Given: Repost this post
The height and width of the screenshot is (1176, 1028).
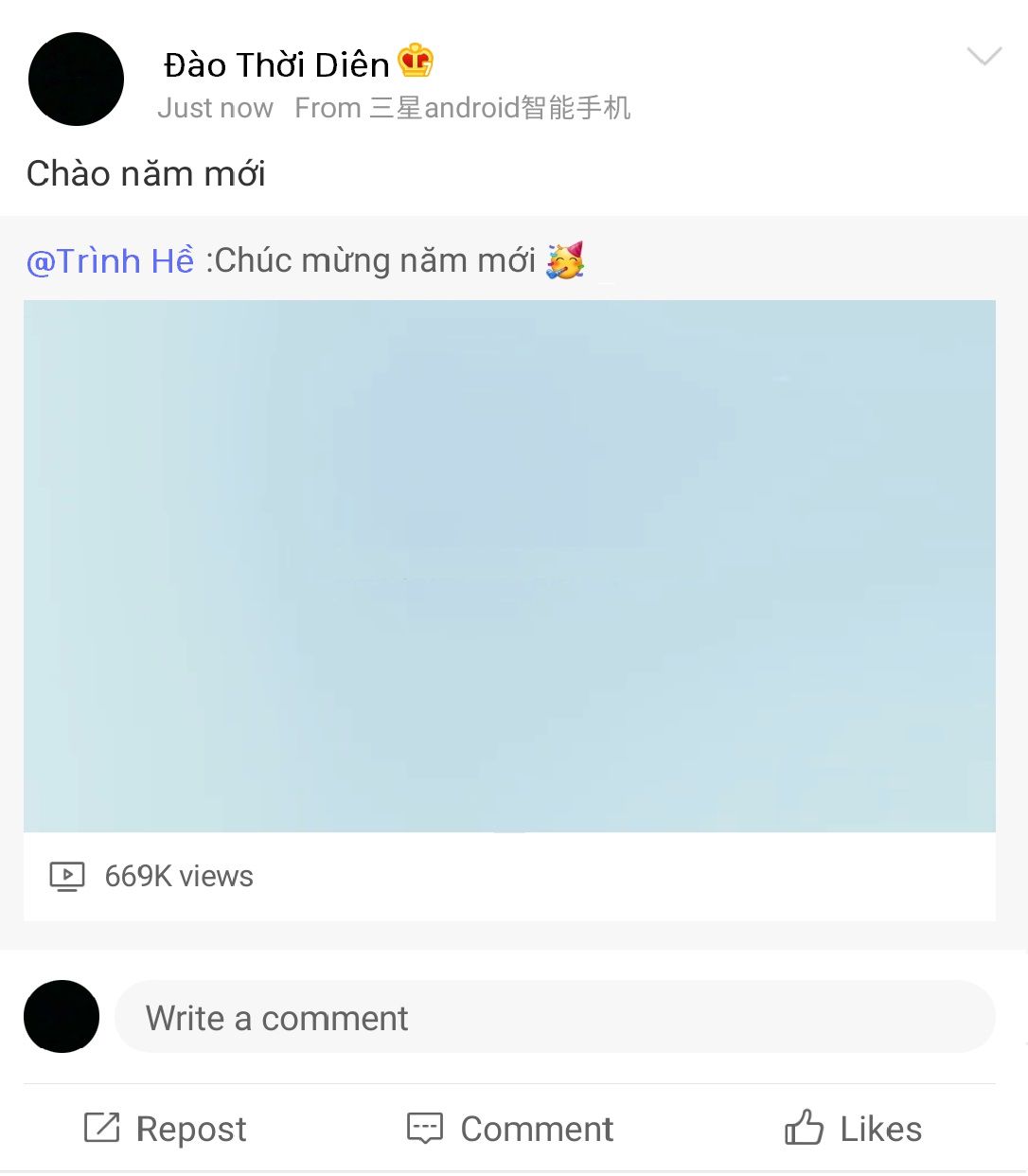Looking at the screenshot, I should coord(166,1129).
